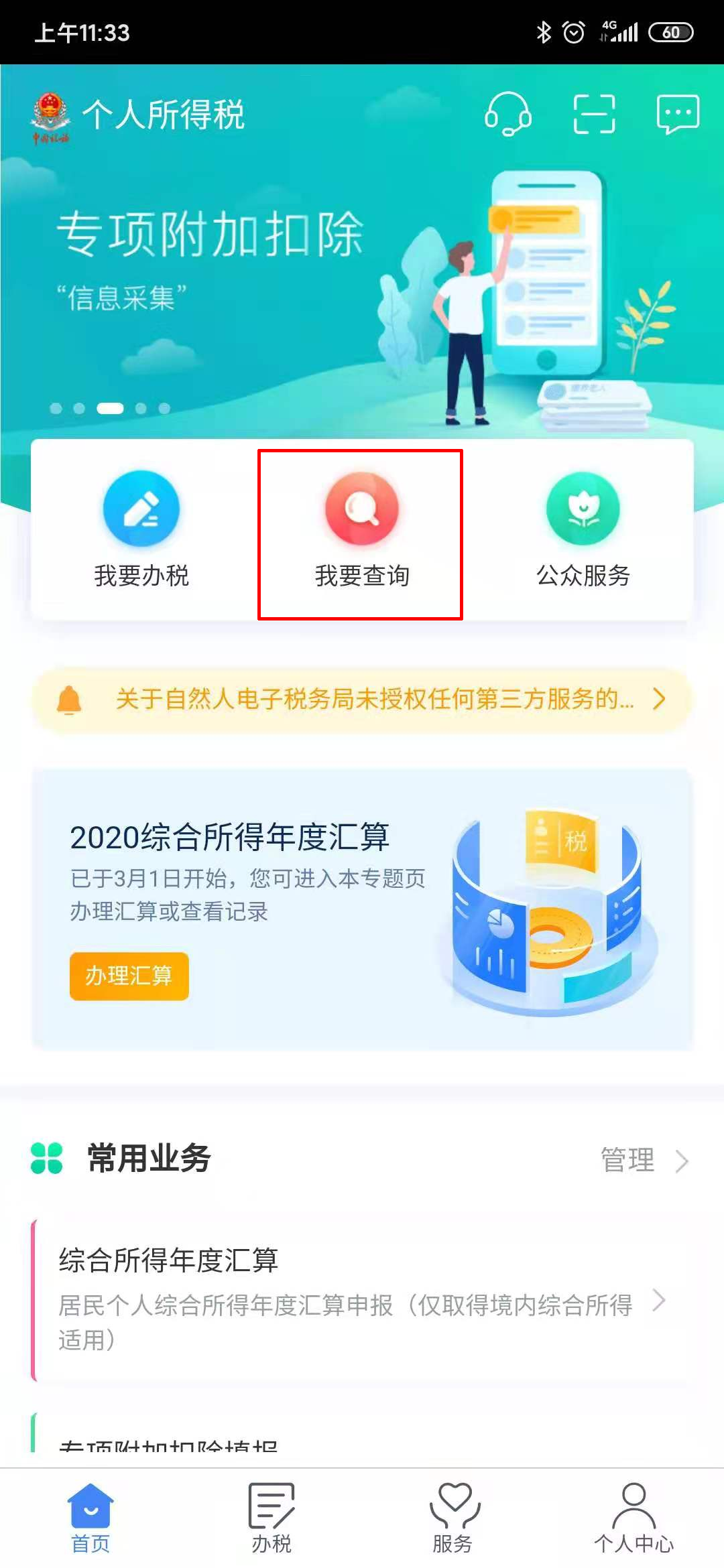The height and width of the screenshot is (1568, 724).
Task: Open 公众服务
Action: (x=583, y=530)
